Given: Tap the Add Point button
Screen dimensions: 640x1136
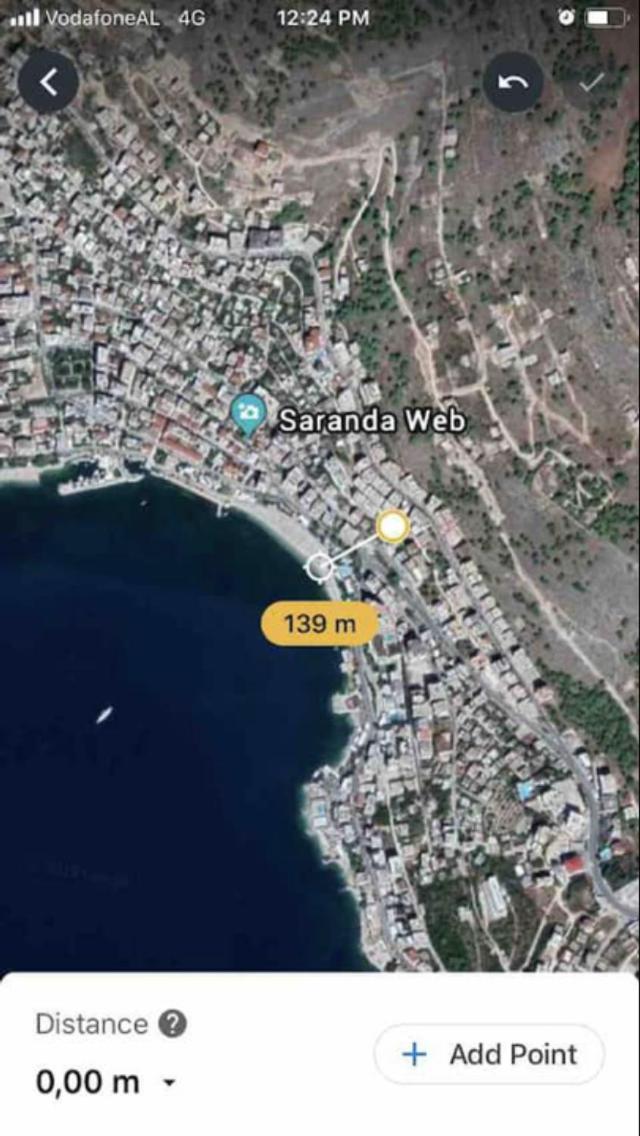Looking at the screenshot, I should click(x=490, y=1054).
